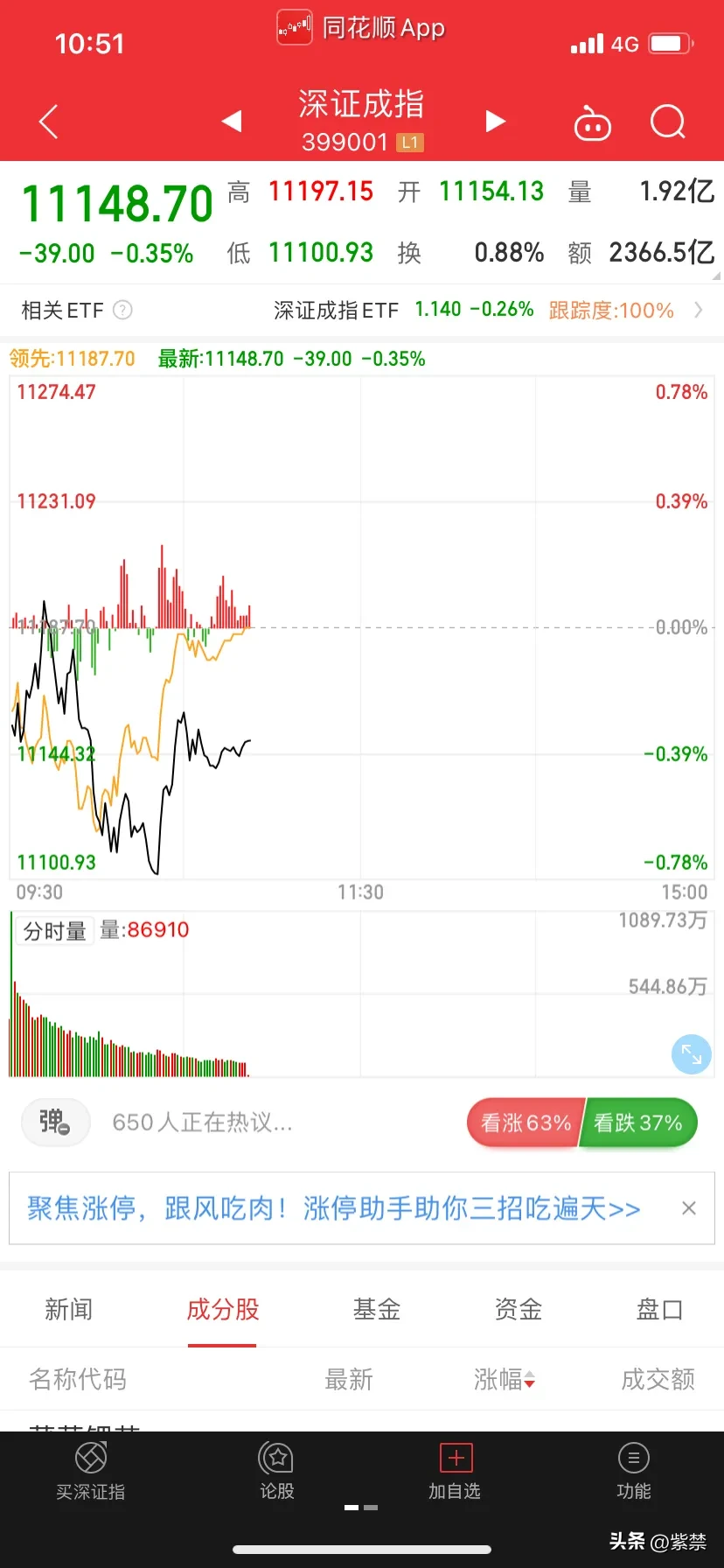Dismiss the 聚焦涨停 banner

(x=689, y=1208)
